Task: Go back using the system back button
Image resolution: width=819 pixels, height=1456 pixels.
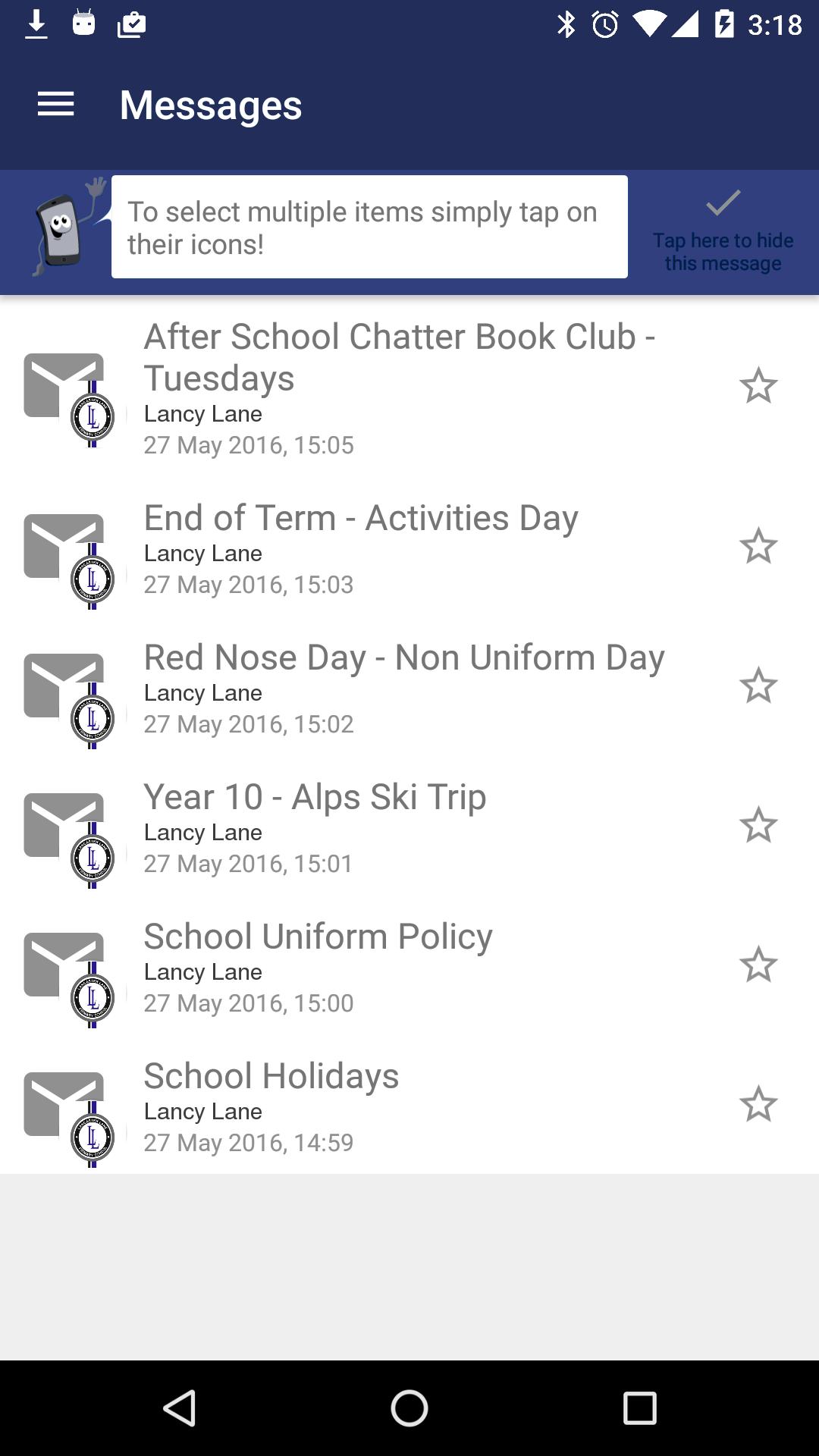Action: (x=180, y=1408)
